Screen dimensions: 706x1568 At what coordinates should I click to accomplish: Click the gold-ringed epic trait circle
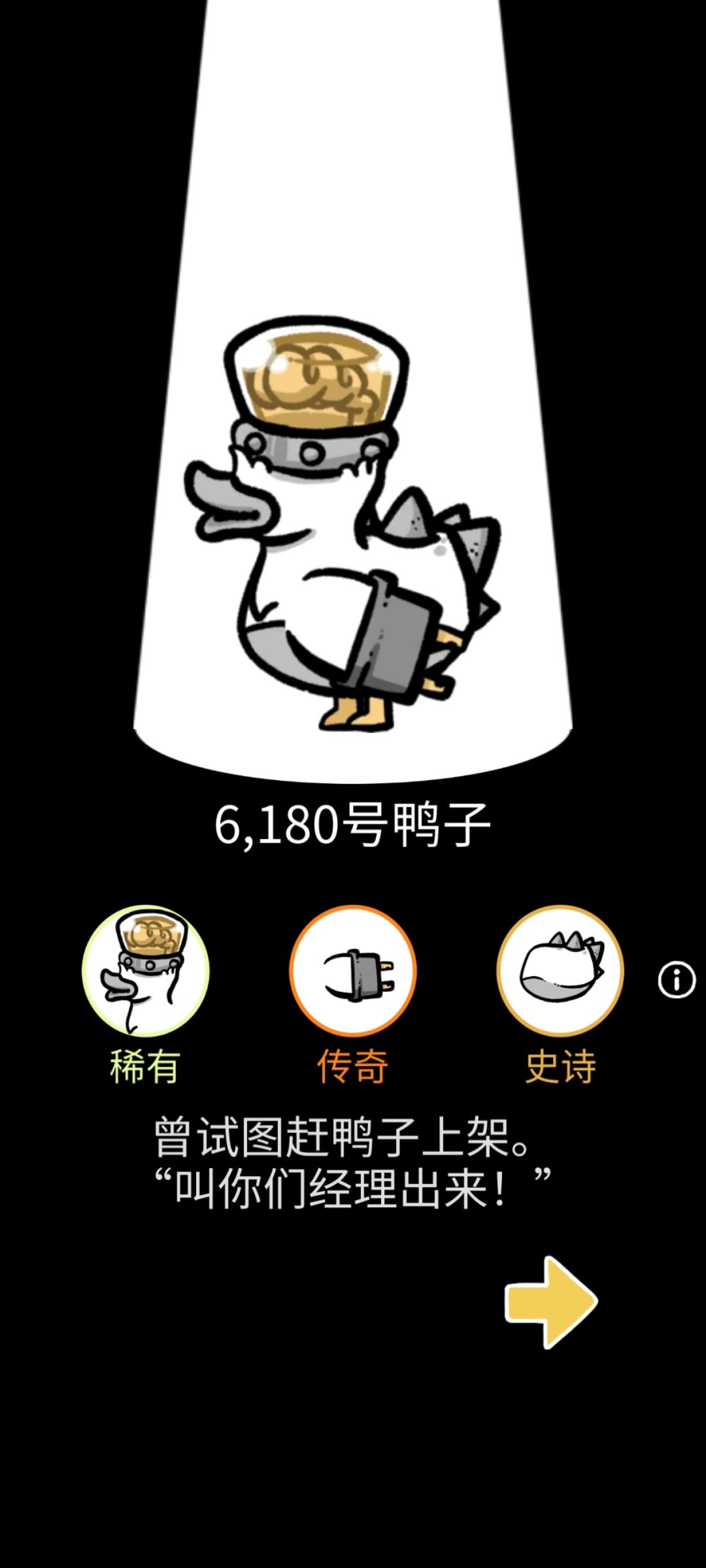561,972
